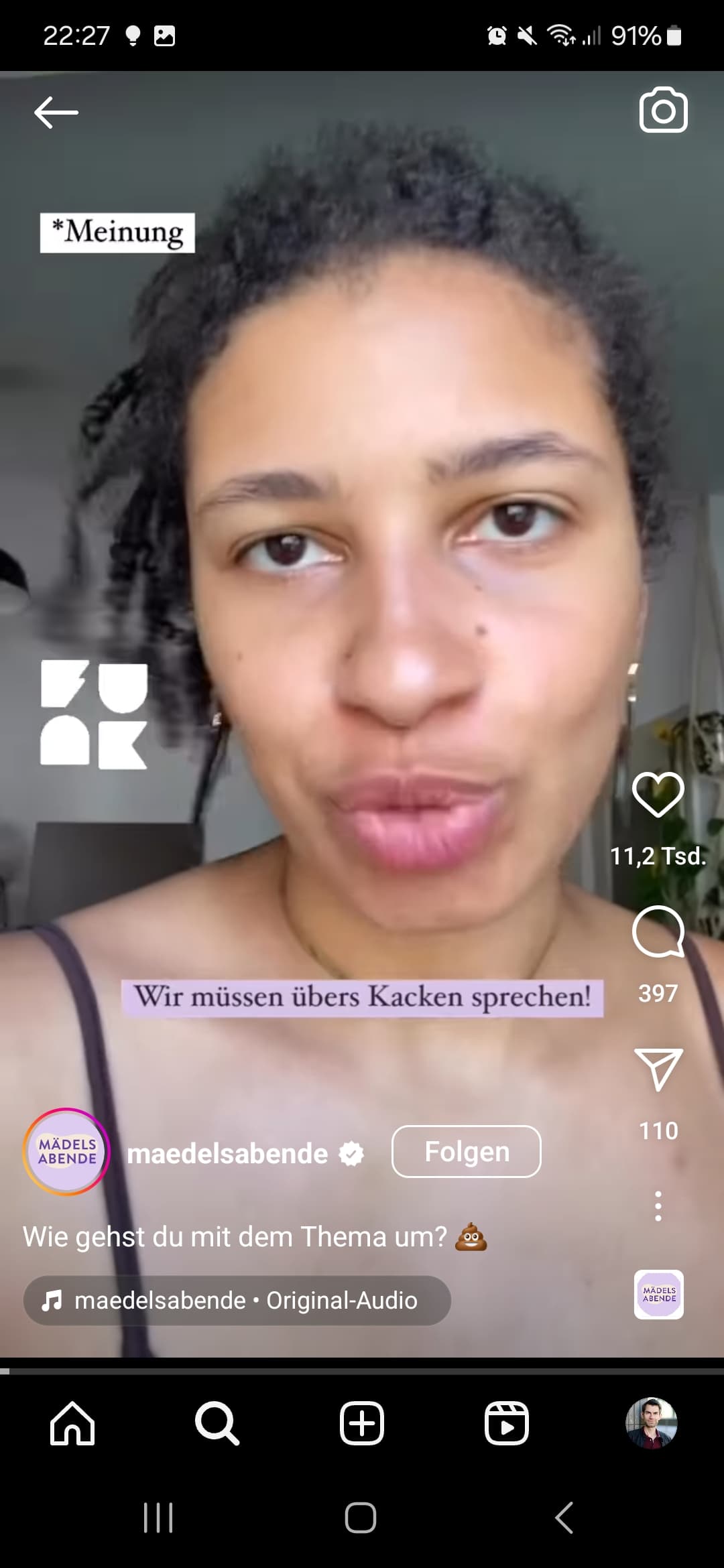
Task: Share this reel via the paper plane
Action: [x=658, y=1069]
